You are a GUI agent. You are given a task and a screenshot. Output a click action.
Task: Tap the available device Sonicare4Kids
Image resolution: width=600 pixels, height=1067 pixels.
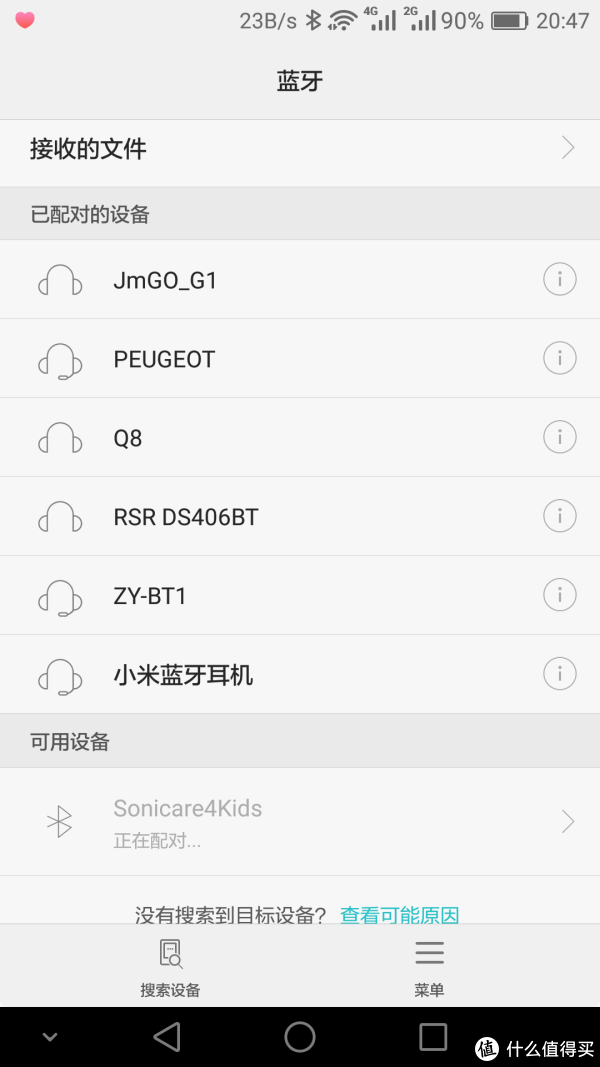[x=300, y=822]
